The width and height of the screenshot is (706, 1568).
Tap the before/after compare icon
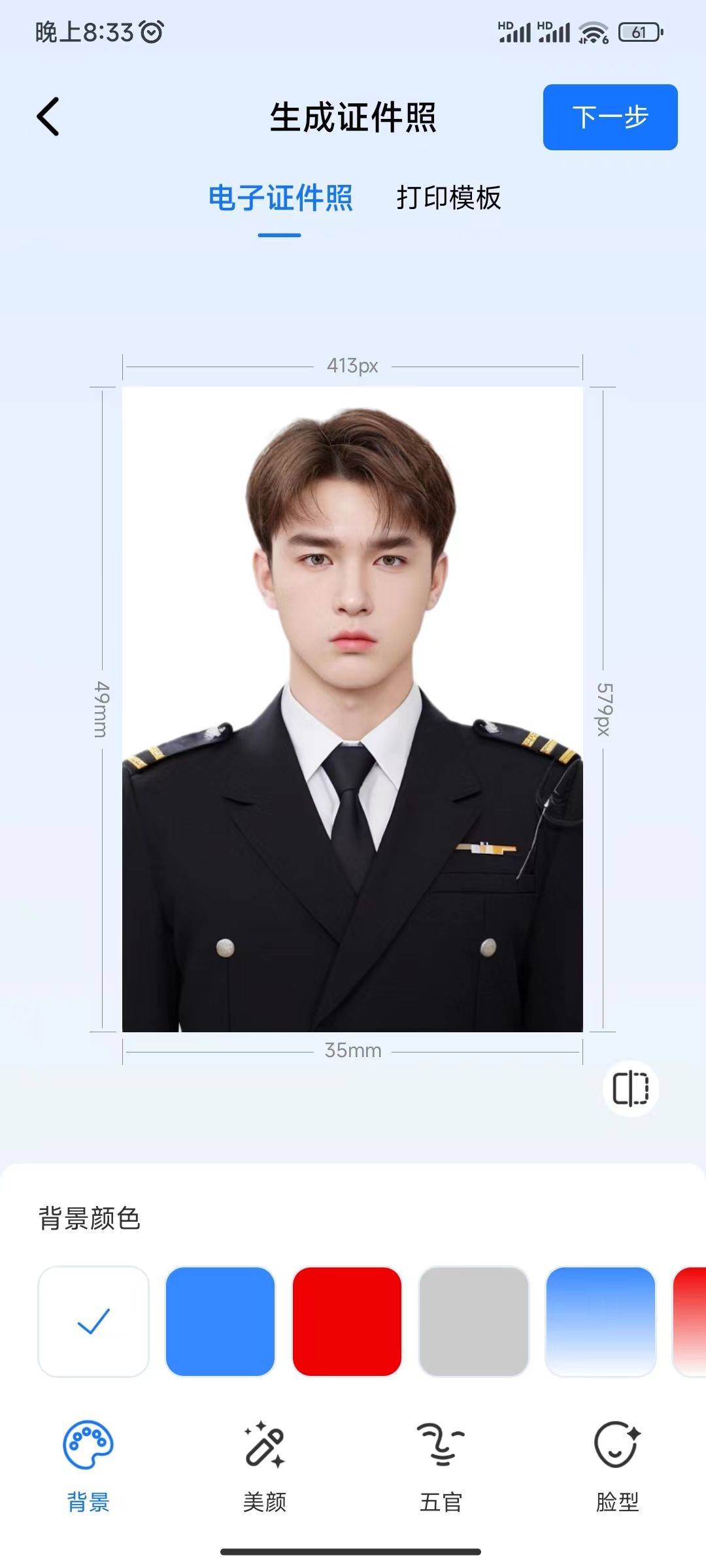[630, 1088]
